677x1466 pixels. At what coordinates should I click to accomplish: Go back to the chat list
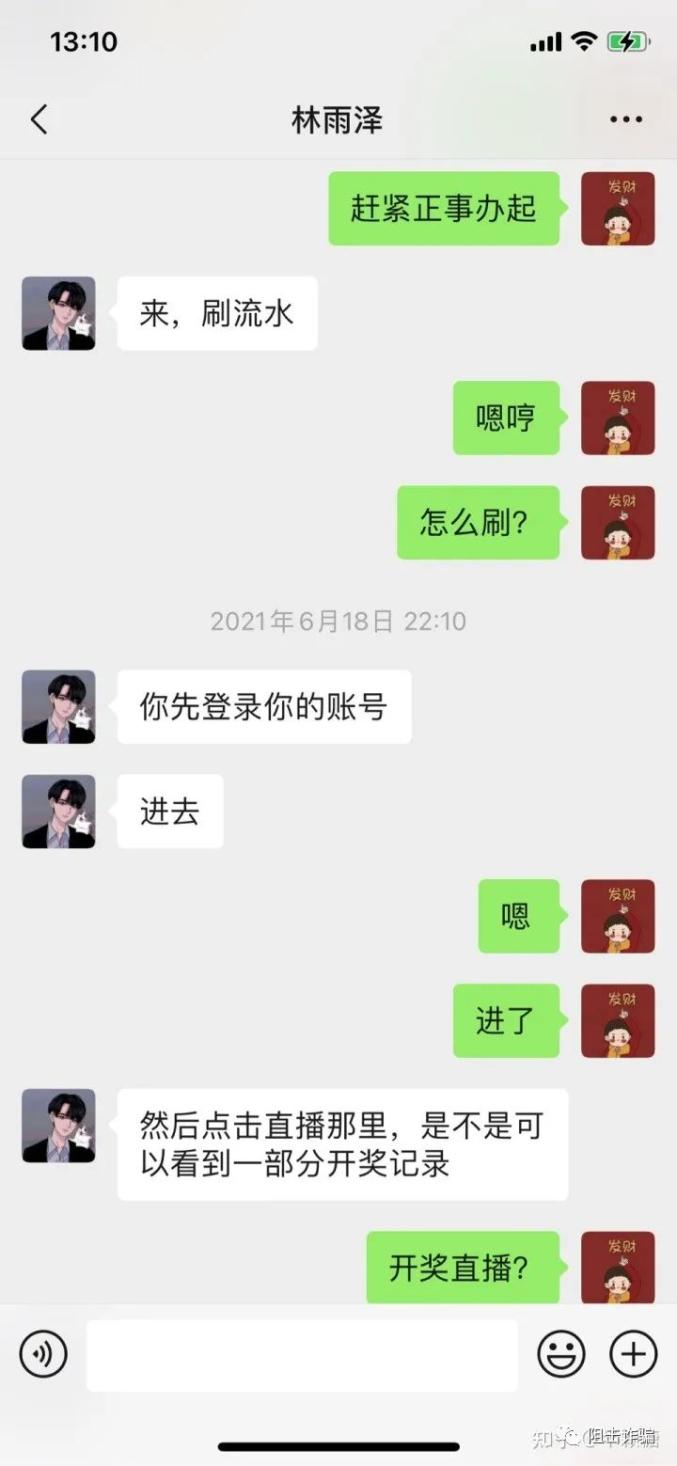tap(39, 120)
